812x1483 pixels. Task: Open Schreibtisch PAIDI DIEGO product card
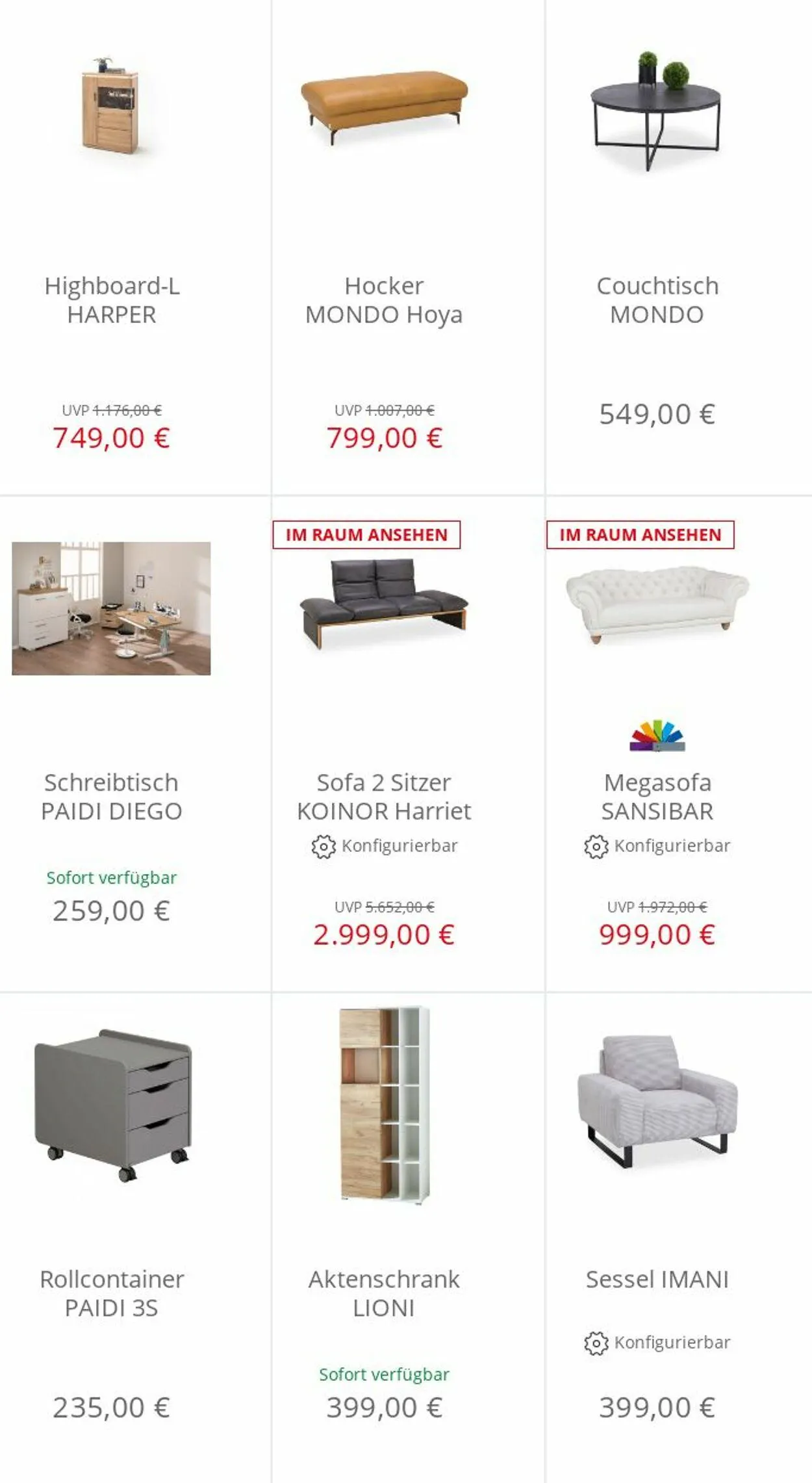[112, 796]
